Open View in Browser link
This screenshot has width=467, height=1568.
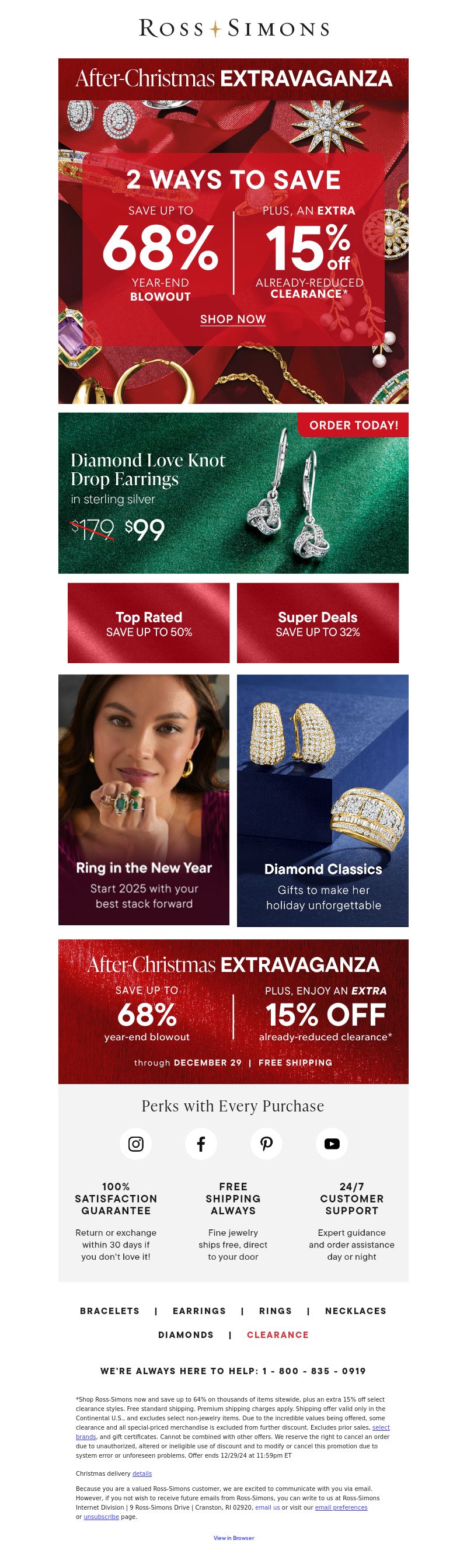coord(233,1538)
